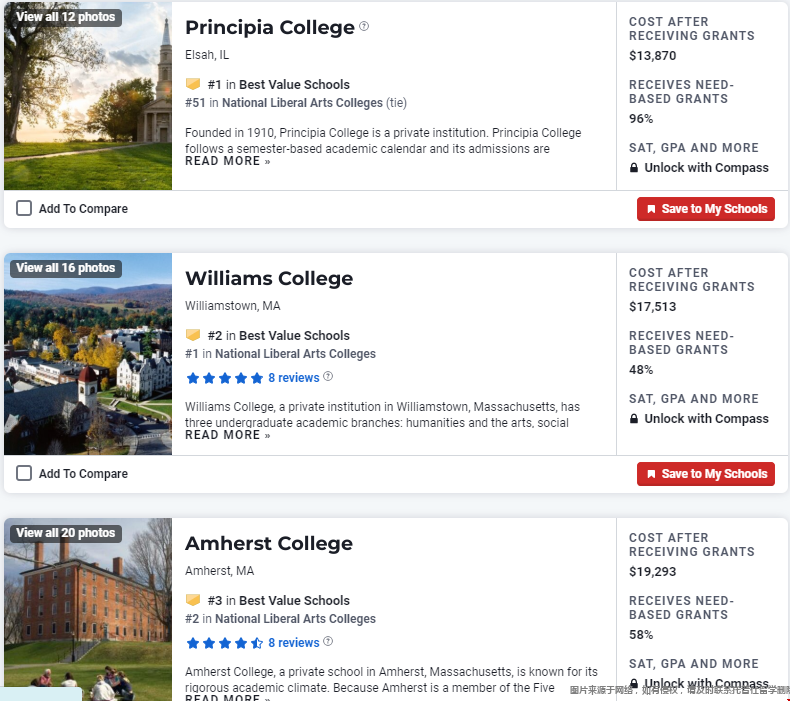Open the Williams College title link
This screenshot has height=701, width=790.
click(268, 279)
